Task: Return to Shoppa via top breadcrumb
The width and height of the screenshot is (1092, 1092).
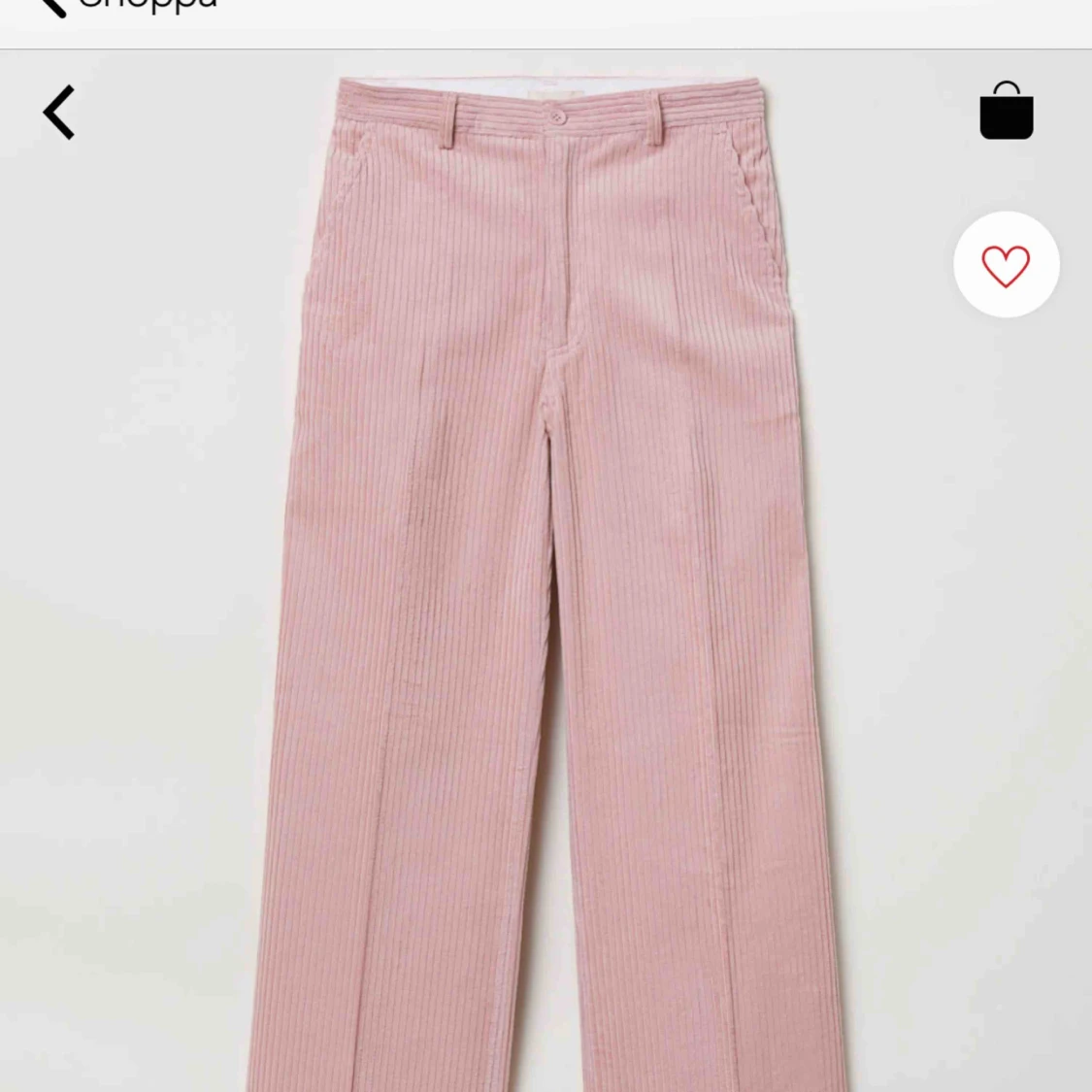Action: click(126, 6)
